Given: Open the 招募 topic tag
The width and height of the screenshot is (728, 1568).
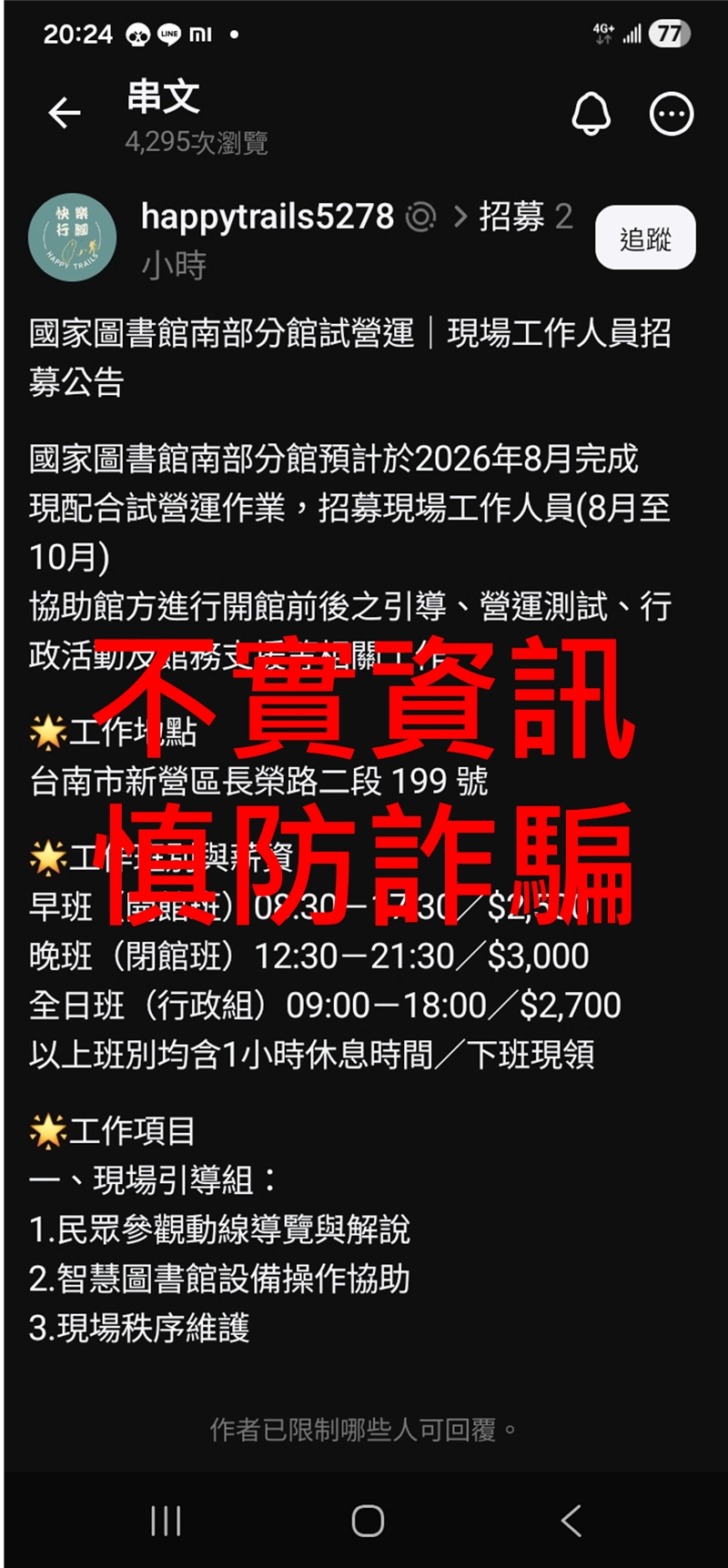Looking at the screenshot, I should pos(511,217).
